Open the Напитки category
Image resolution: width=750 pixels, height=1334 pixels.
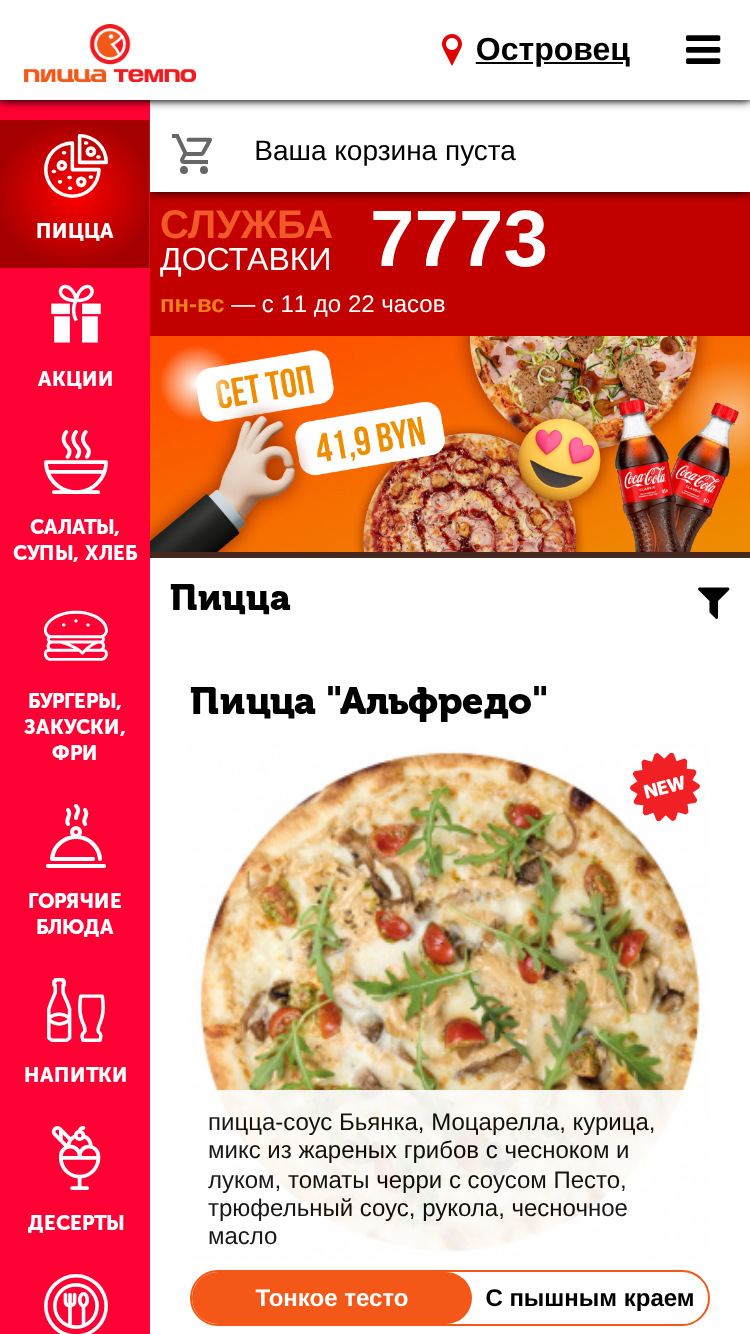click(x=75, y=1032)
